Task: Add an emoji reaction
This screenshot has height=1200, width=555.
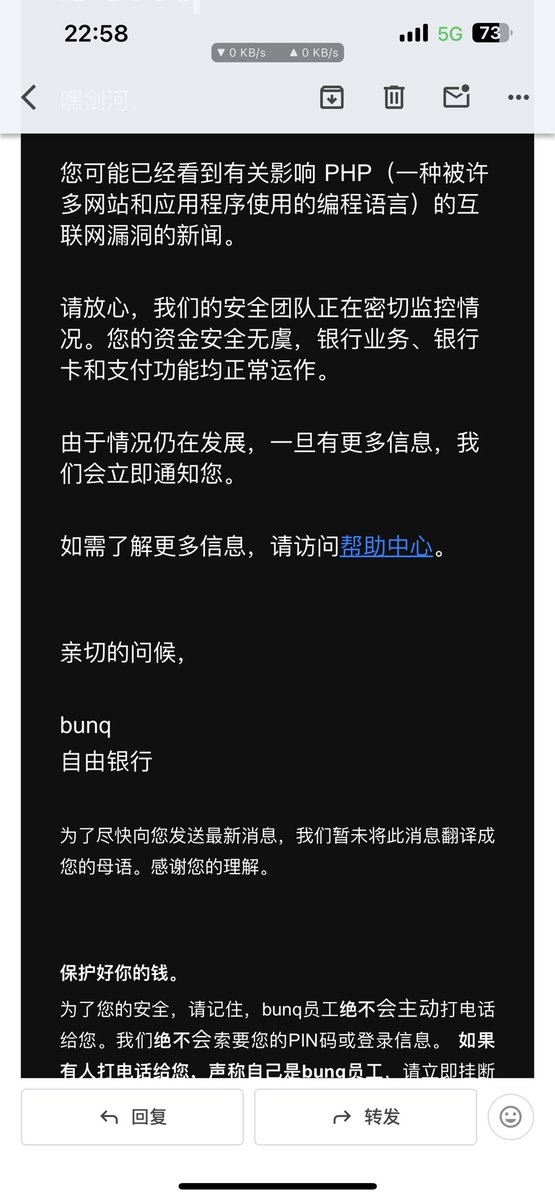Action: (x=511, y=1117)
